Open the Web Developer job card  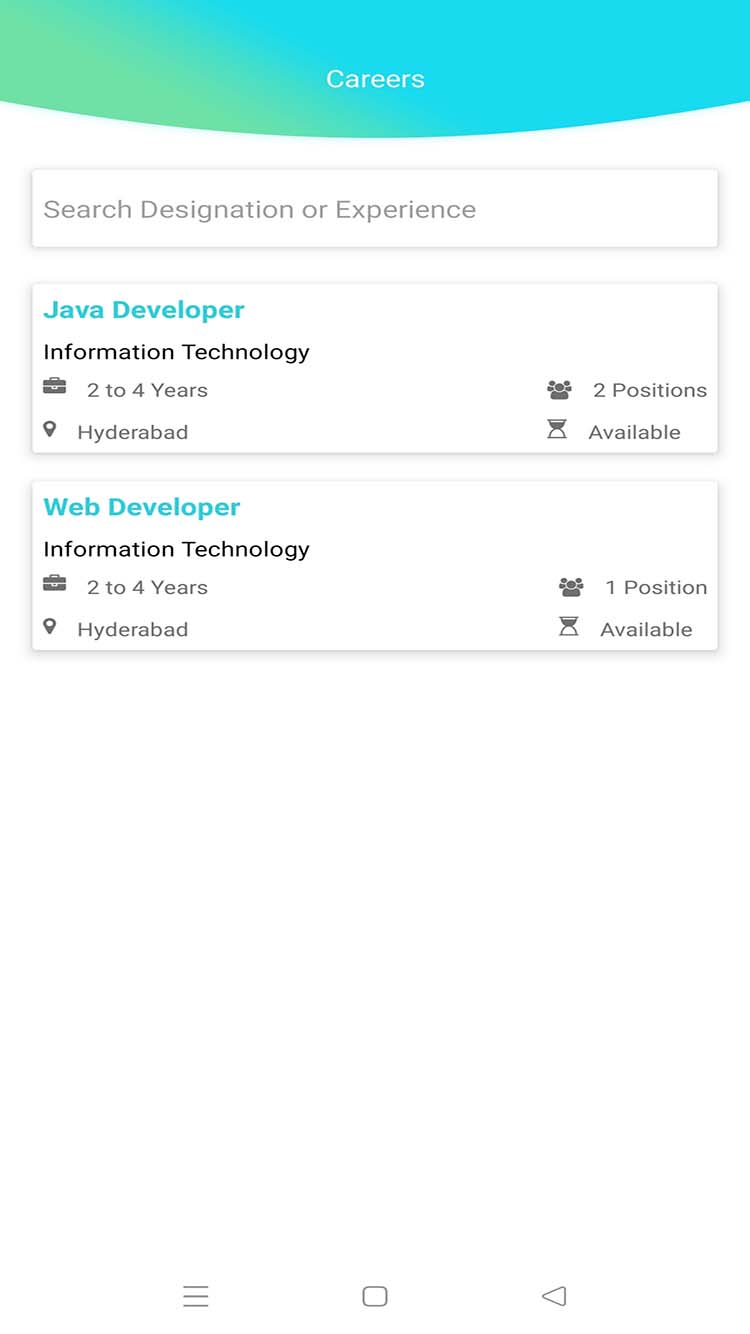[374, 565]
